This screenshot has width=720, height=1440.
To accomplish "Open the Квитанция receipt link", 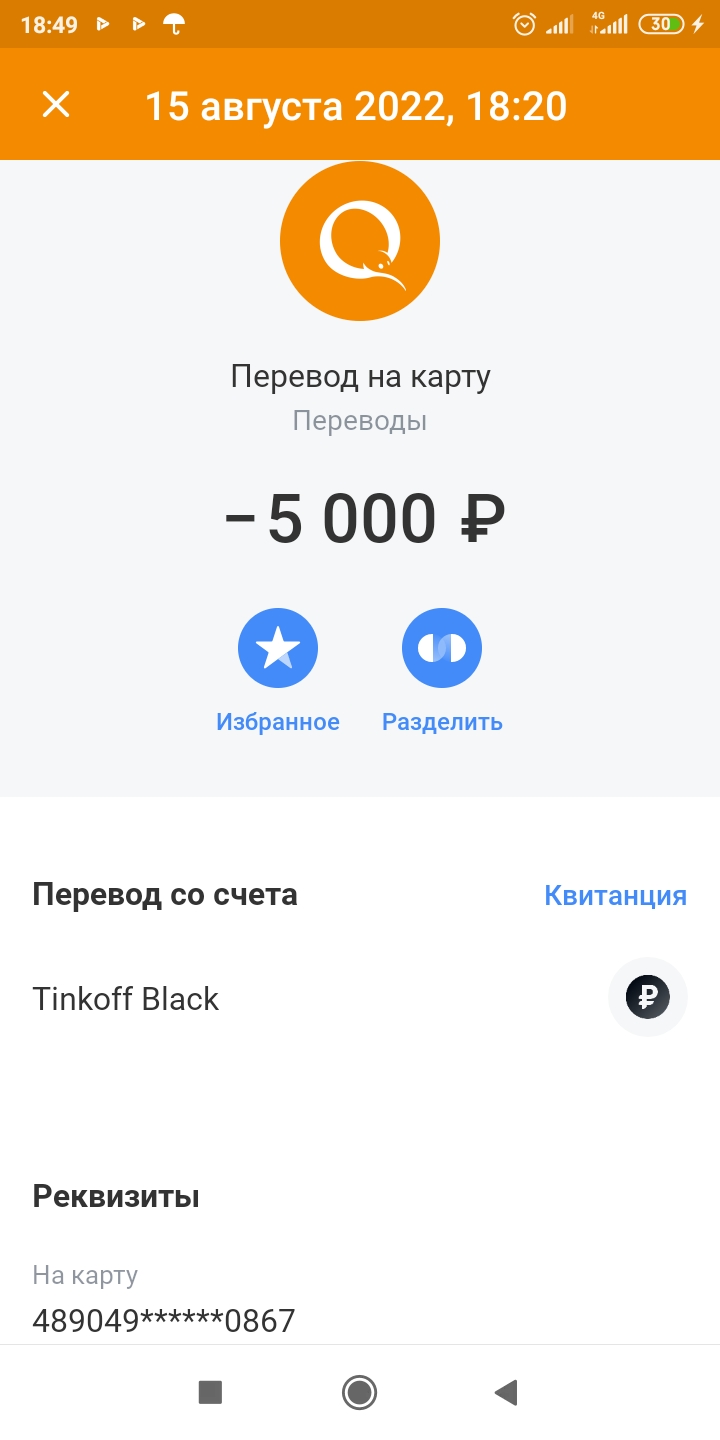I will pyautogui.click(x=615, y=895).
